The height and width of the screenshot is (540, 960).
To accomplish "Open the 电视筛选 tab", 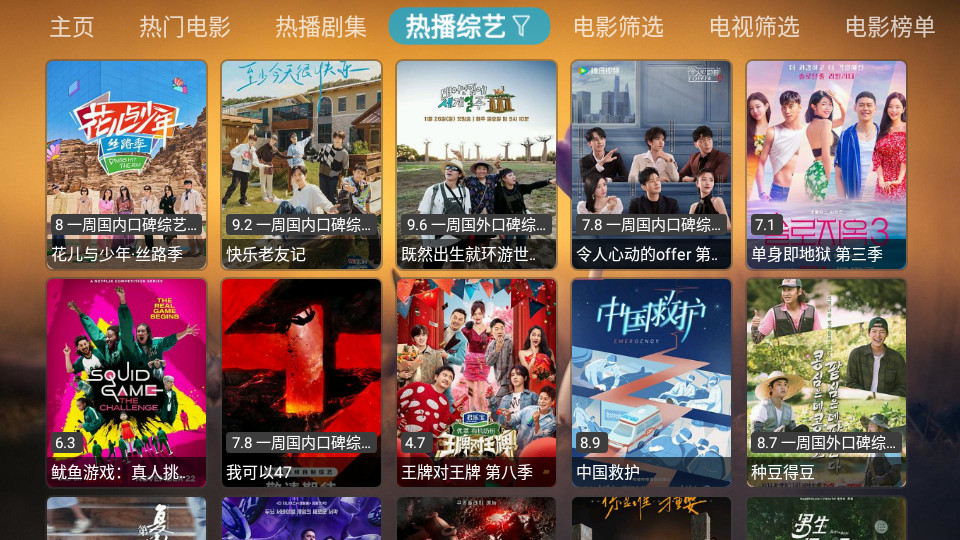I will (754, 27).
